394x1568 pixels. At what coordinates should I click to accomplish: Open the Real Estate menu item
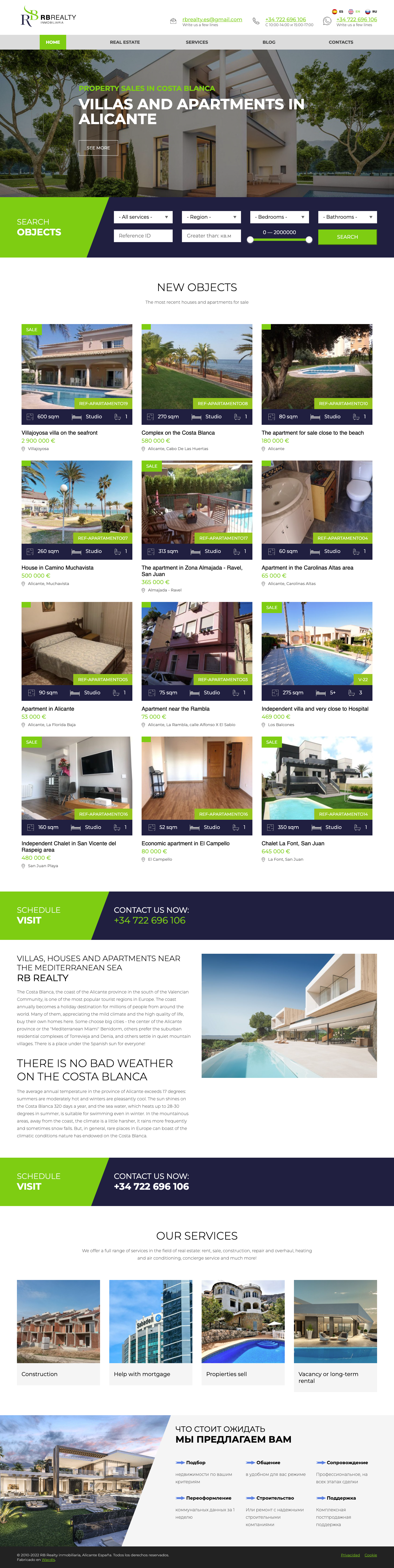point(125,42)
